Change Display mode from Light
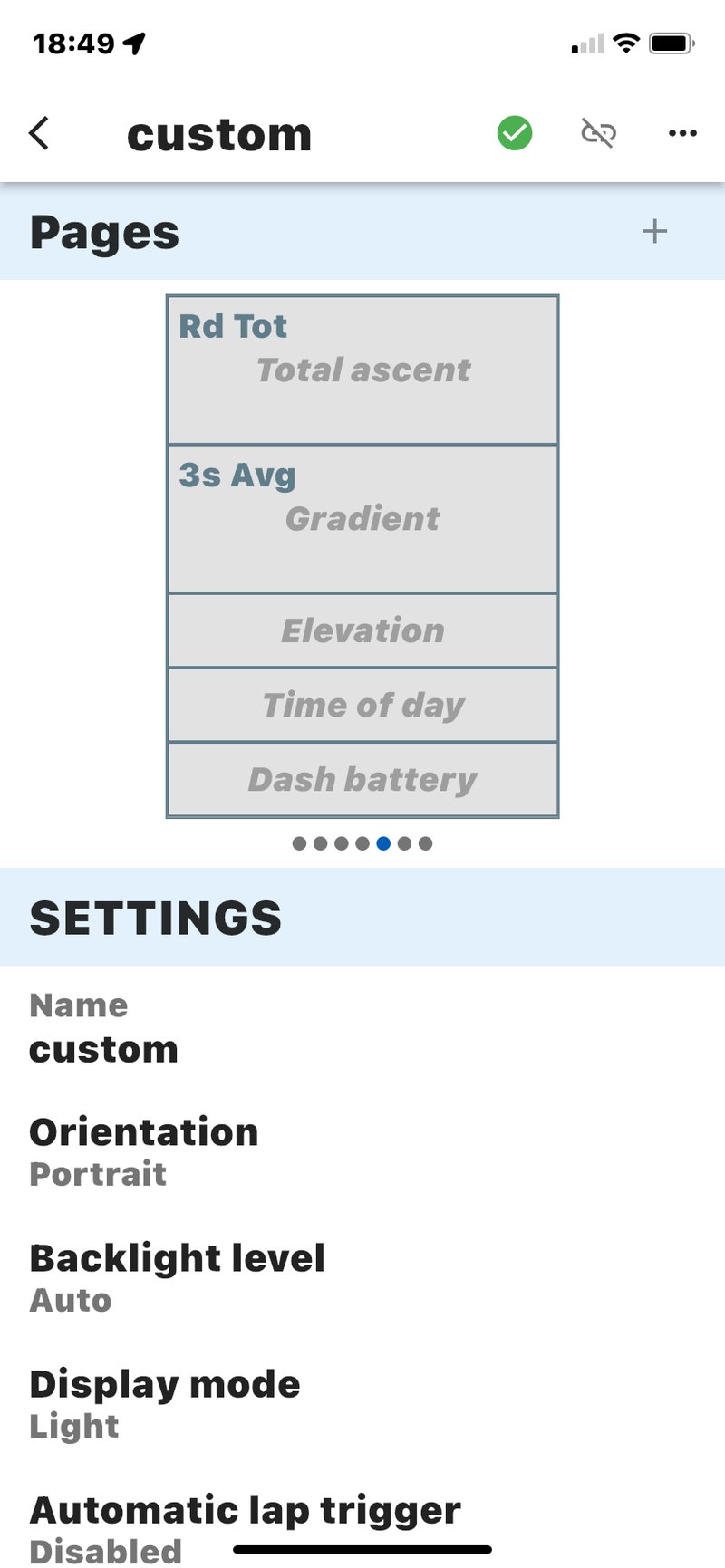 pyautogui.click(x=164, y=1403)
